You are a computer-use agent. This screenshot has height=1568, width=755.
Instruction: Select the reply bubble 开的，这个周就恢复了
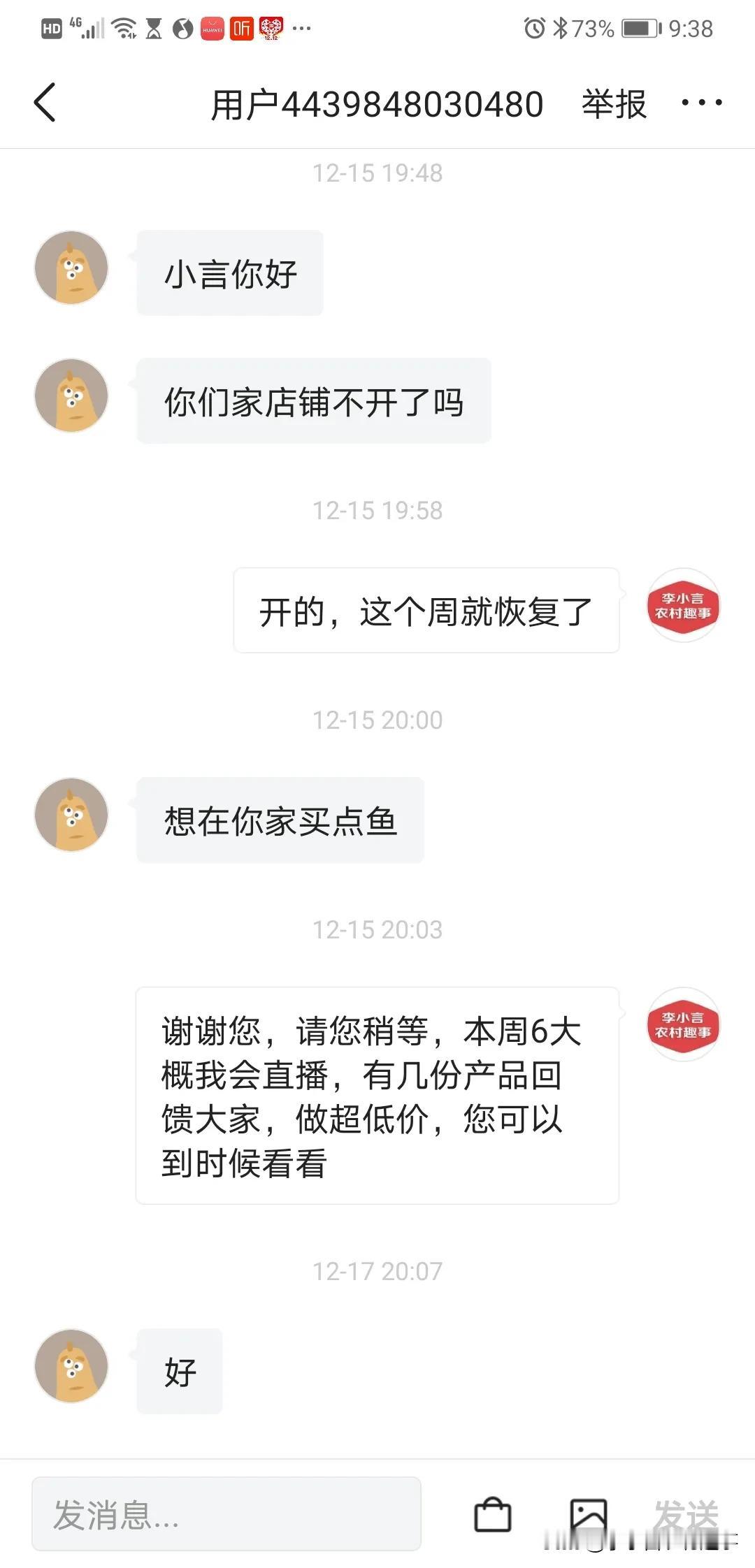click(425, 609)
